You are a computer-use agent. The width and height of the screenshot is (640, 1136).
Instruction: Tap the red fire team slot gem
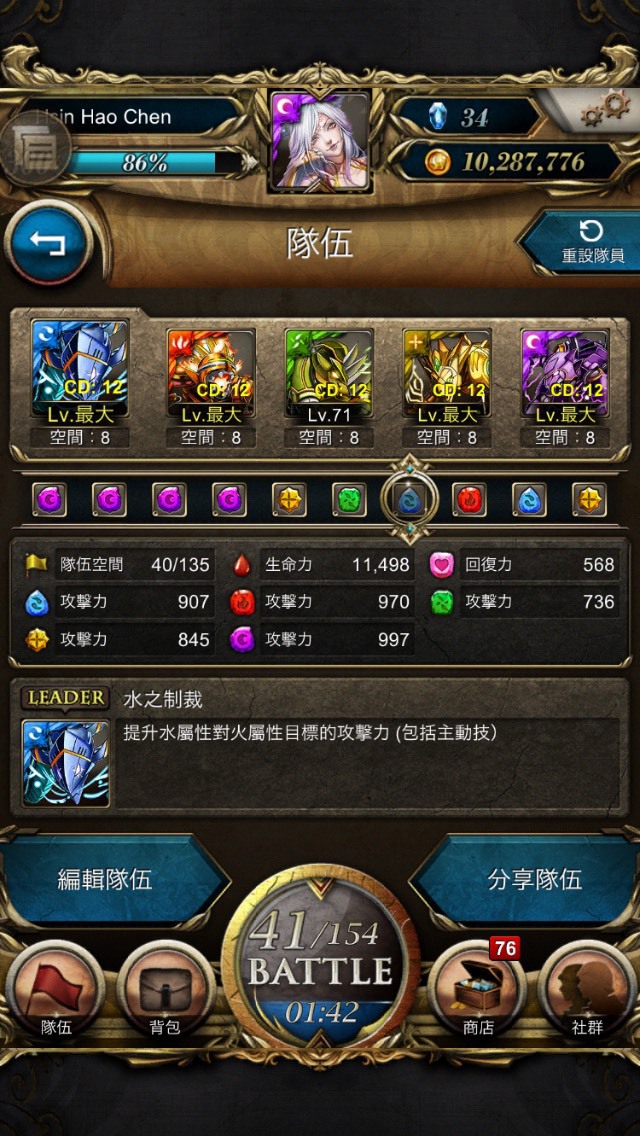click(470, 499)
